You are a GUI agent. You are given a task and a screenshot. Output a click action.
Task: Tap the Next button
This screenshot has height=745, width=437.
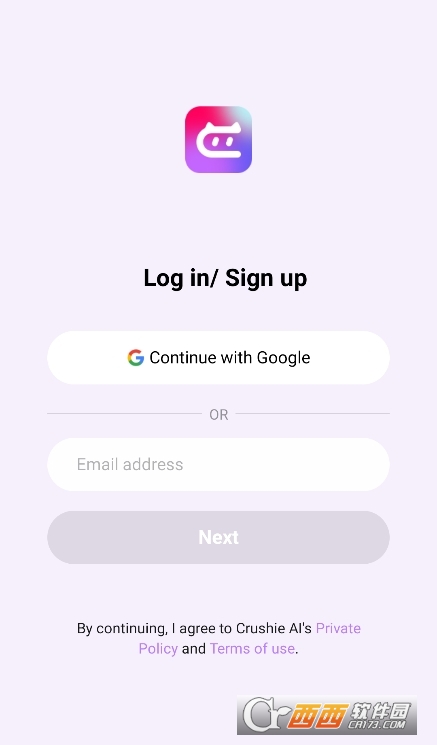[x=218, y=537]
